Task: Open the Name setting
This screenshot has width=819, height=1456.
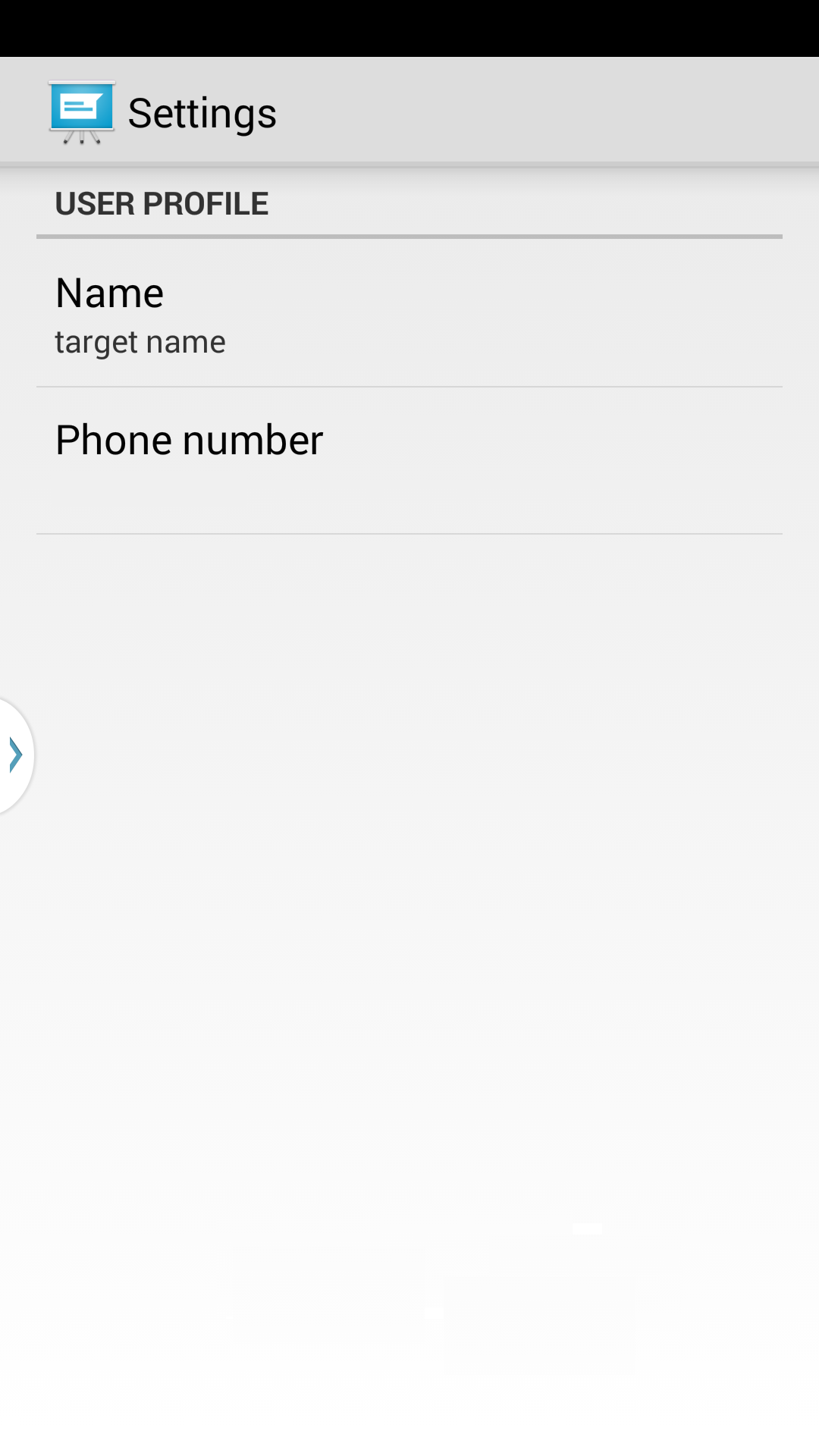Action: point(409,313)
